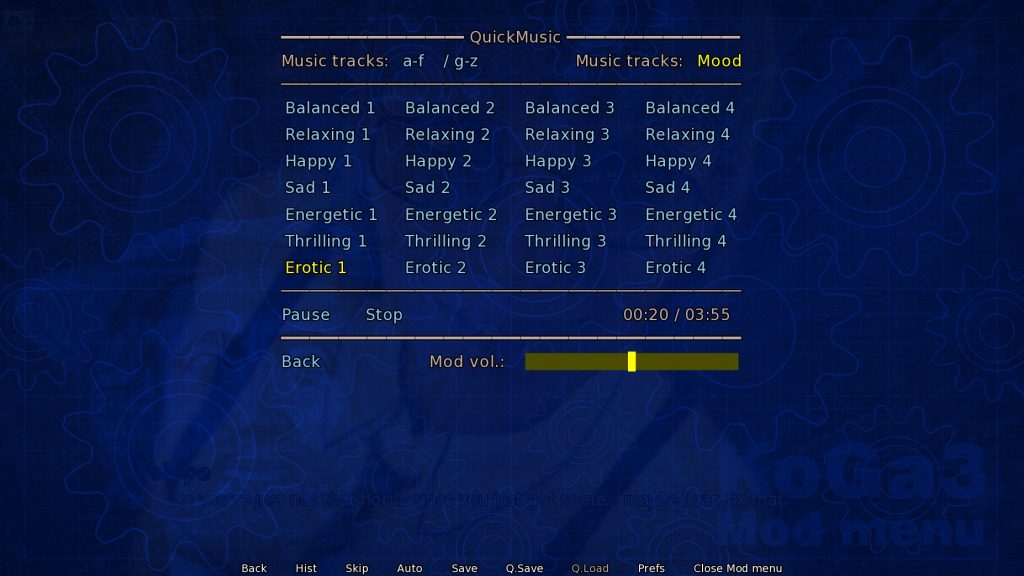The height and width of the screenshot is (576, 1024).
Task: Select the Relaxing 3 track
Action: tap(567, 134)
